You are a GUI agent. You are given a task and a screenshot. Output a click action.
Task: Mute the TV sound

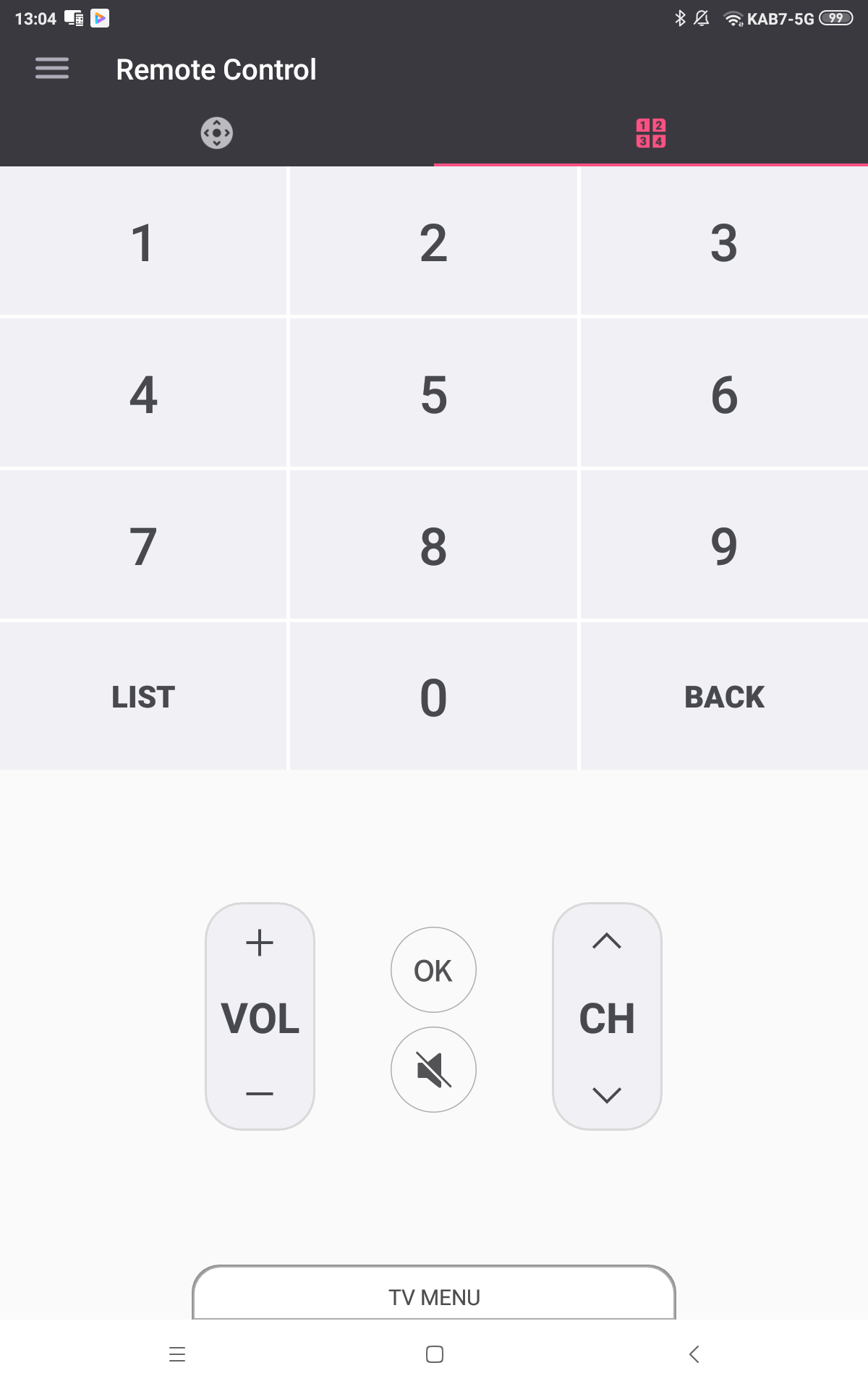(433, 1069)
